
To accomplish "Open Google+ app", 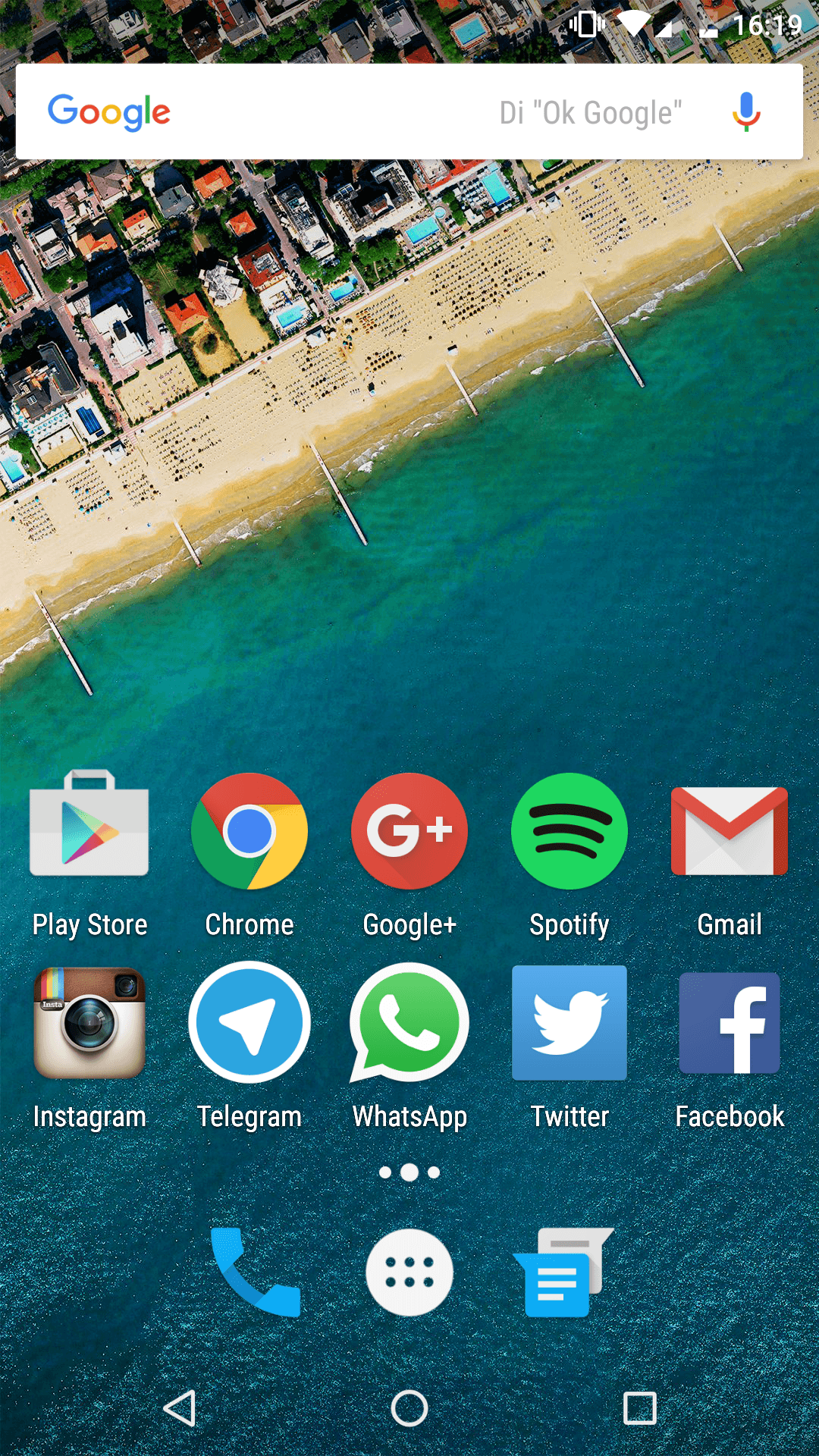I will coord(409,830).
